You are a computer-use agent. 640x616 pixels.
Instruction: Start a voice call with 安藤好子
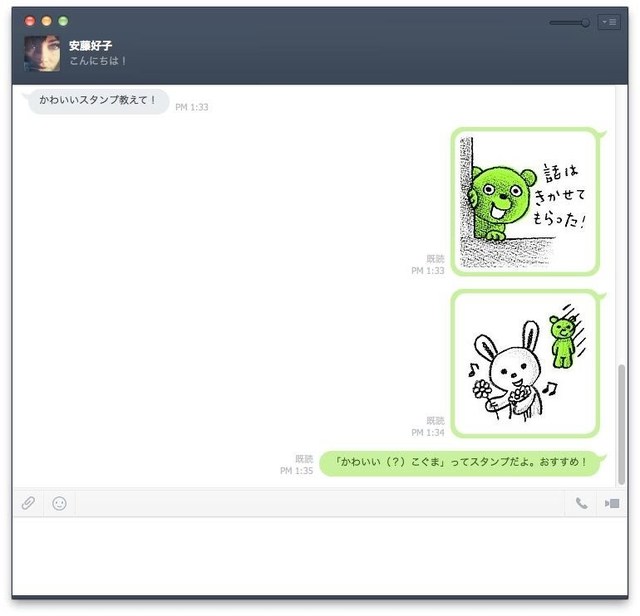click(x=581, y=503)
